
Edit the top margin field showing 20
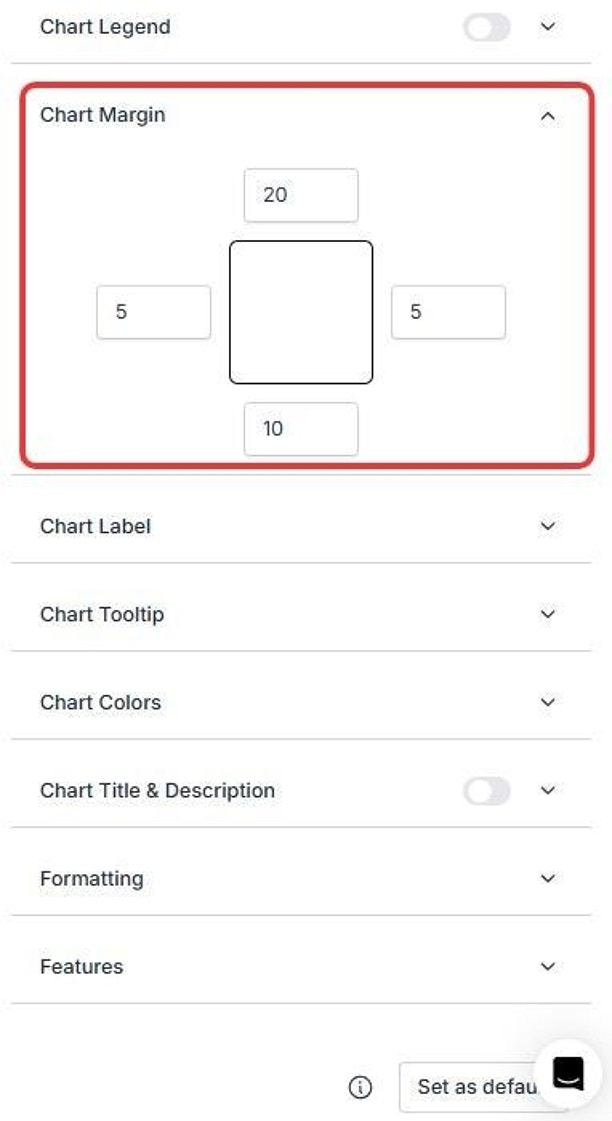pyautogui.click(x=300, y=195)
